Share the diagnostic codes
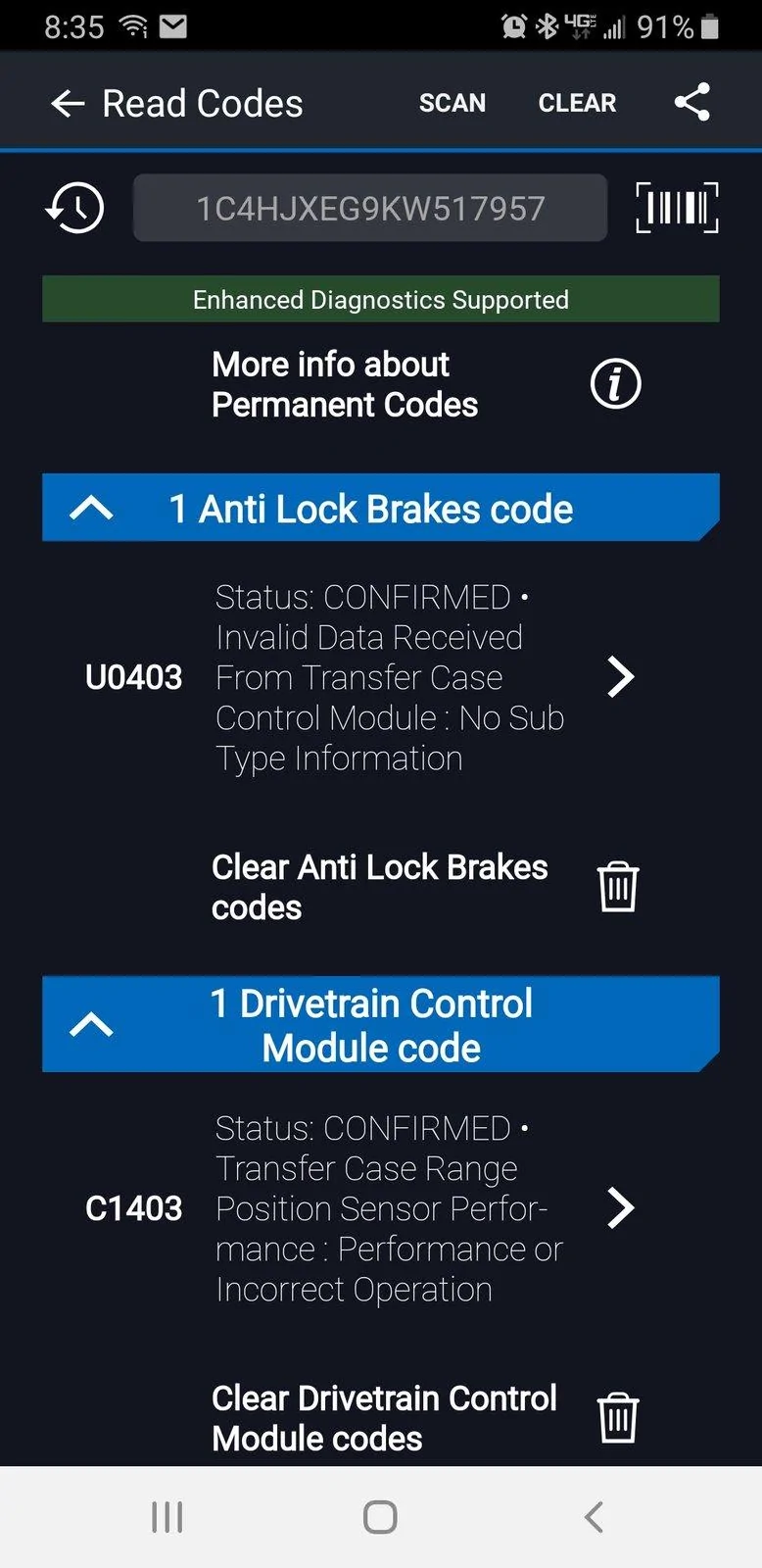The image size is (762, 1568). click(x=691, y=103)
